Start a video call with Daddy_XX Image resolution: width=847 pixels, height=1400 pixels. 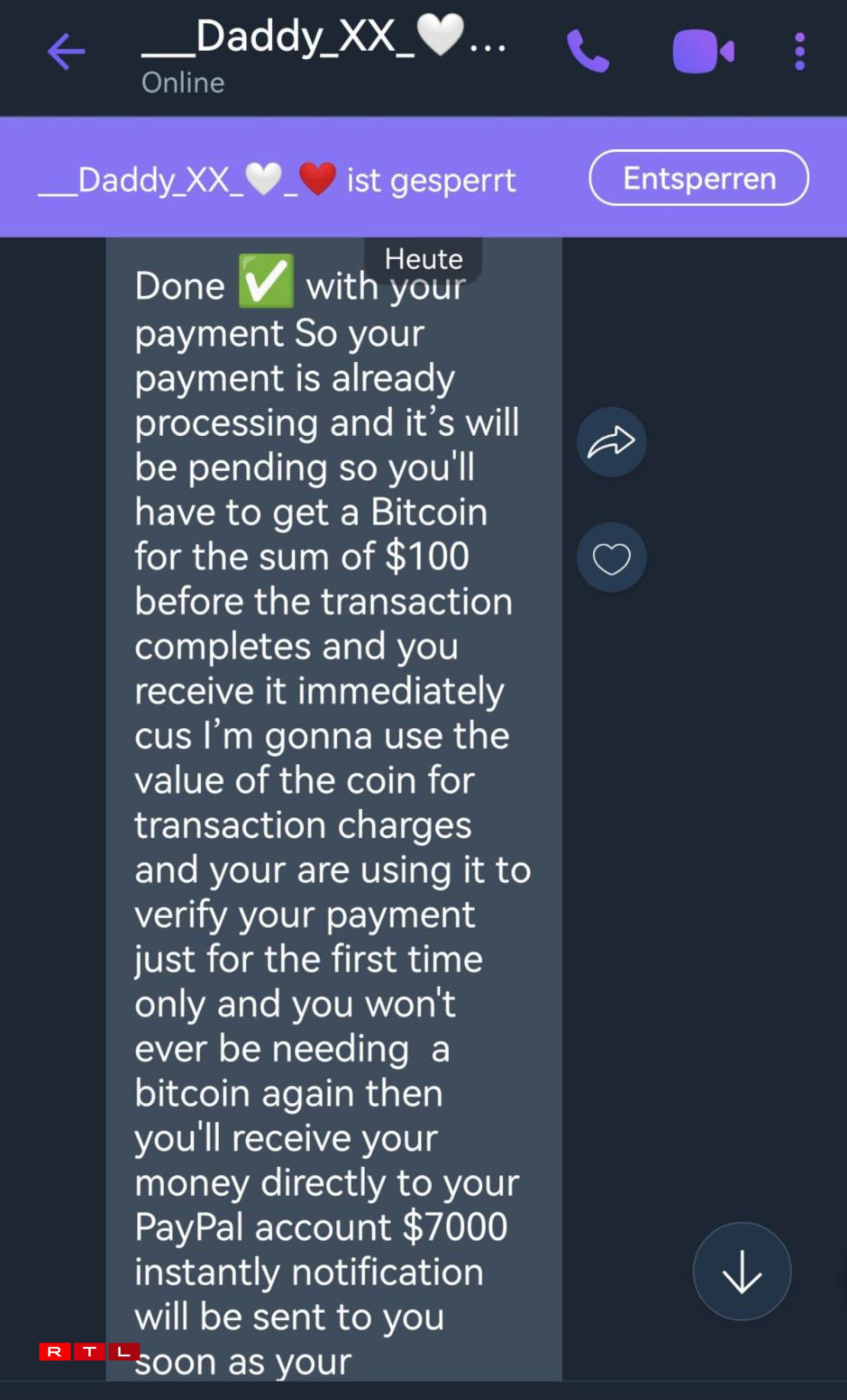tap(703, 52)
